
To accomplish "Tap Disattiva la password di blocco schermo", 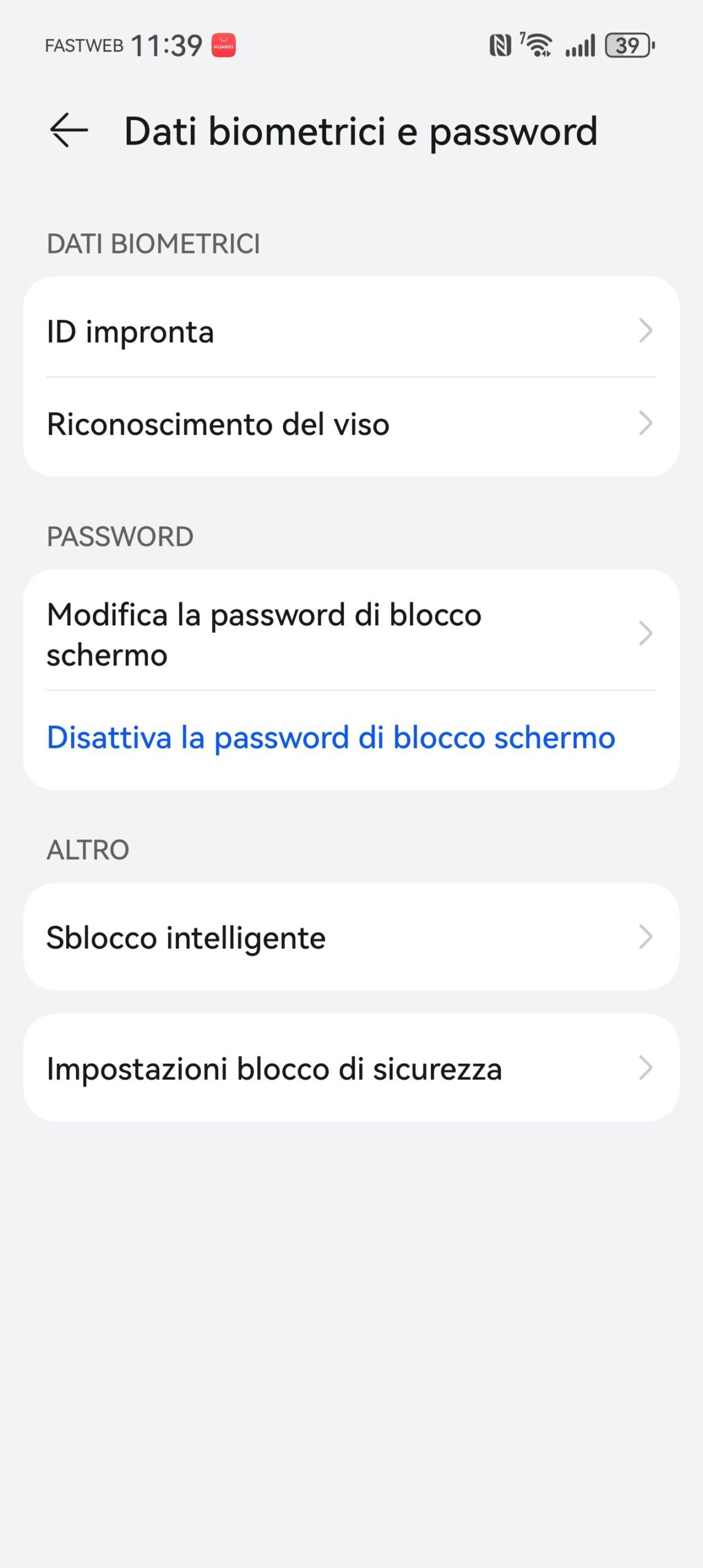I will pyautogui.click(x=331, y=737).
